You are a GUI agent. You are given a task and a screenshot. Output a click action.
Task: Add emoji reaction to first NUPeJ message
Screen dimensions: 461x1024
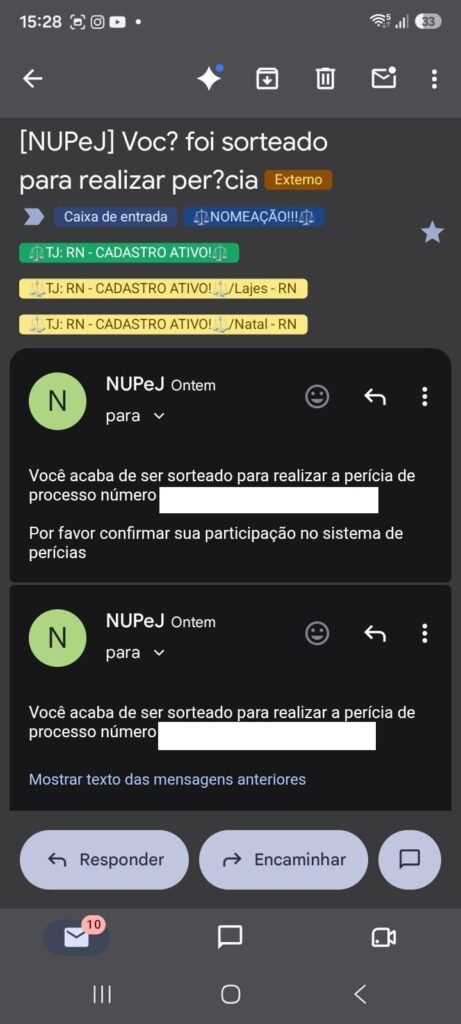pos(317,396)
